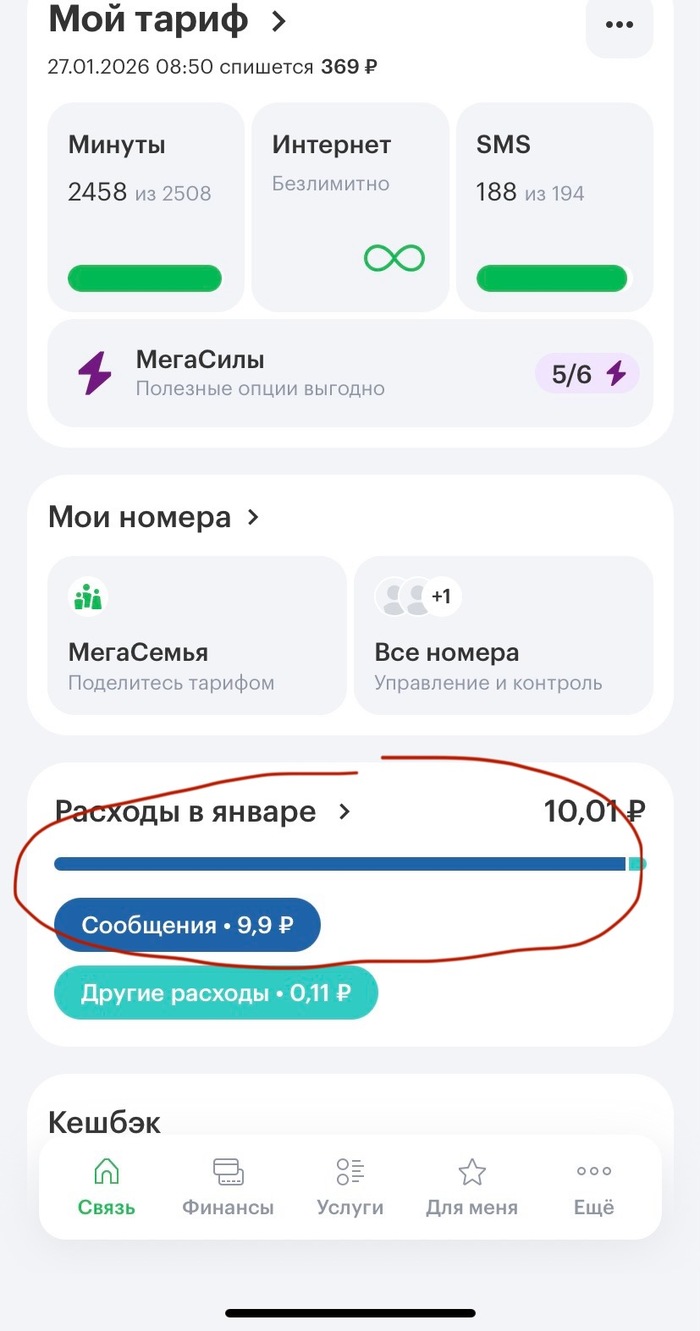Open the Ещё tab
The height and width of the screenshot is (1331, 700).
coord(593,1188)
